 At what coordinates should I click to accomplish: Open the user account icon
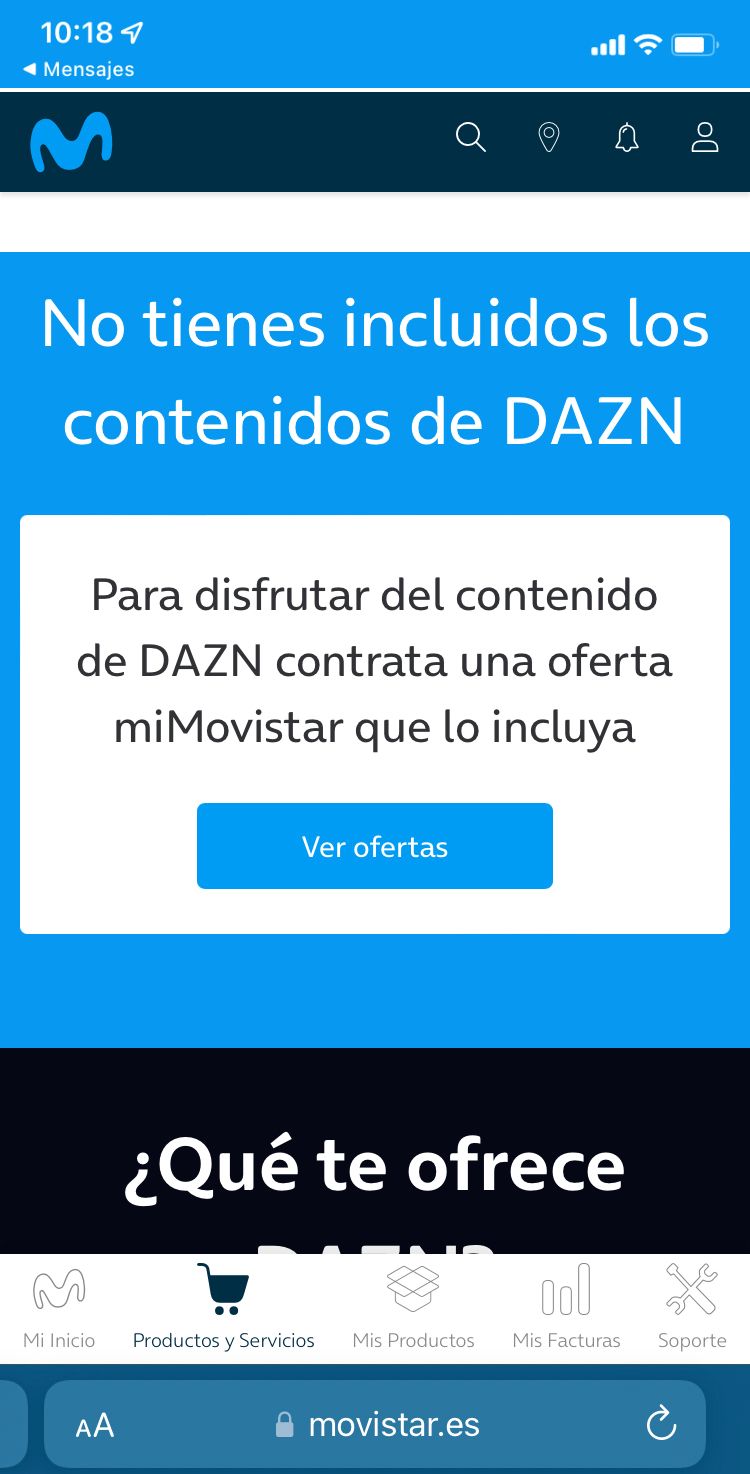[x=705, y=137]
